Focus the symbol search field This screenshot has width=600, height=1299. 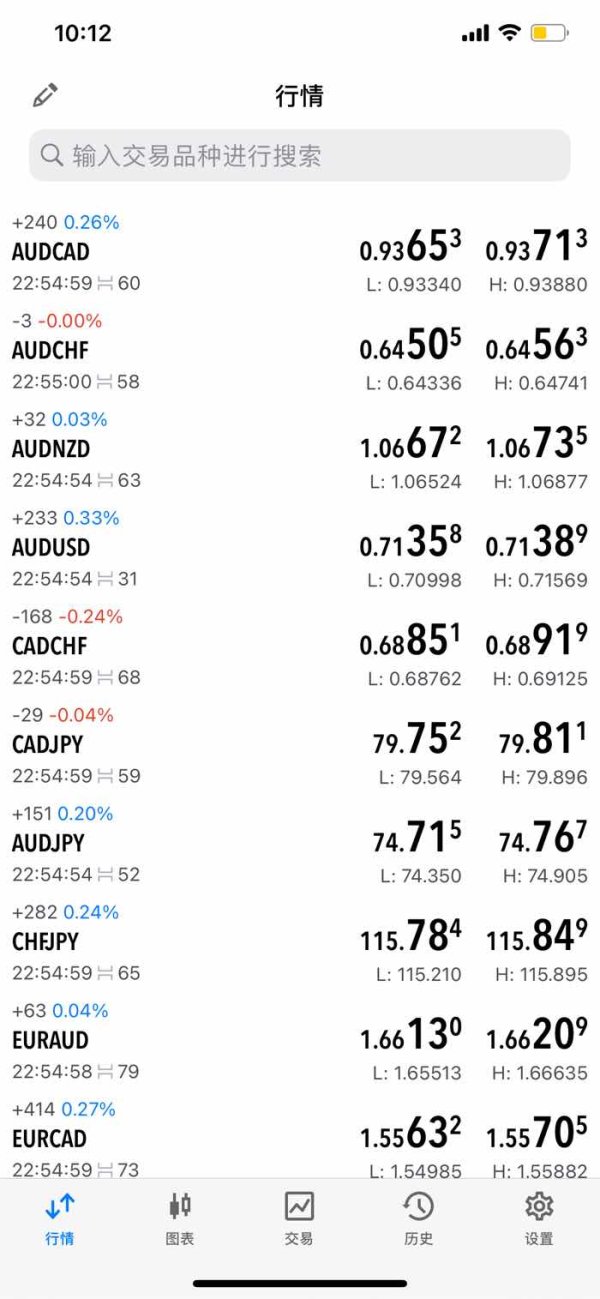(x=300, y=156)
